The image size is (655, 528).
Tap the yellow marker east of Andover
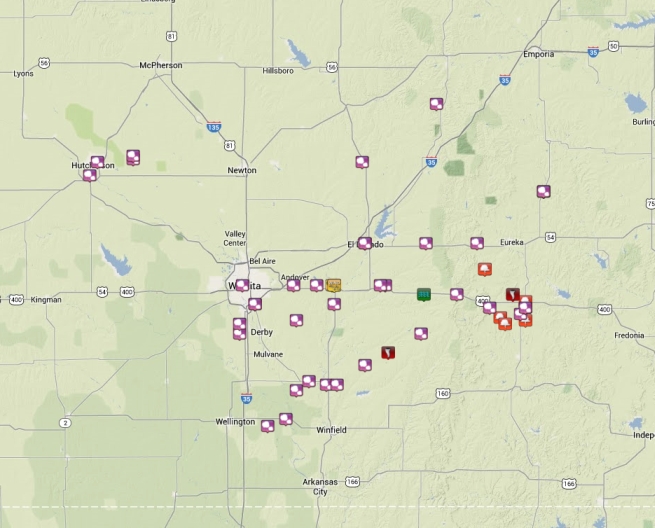[x=334, y=286]
